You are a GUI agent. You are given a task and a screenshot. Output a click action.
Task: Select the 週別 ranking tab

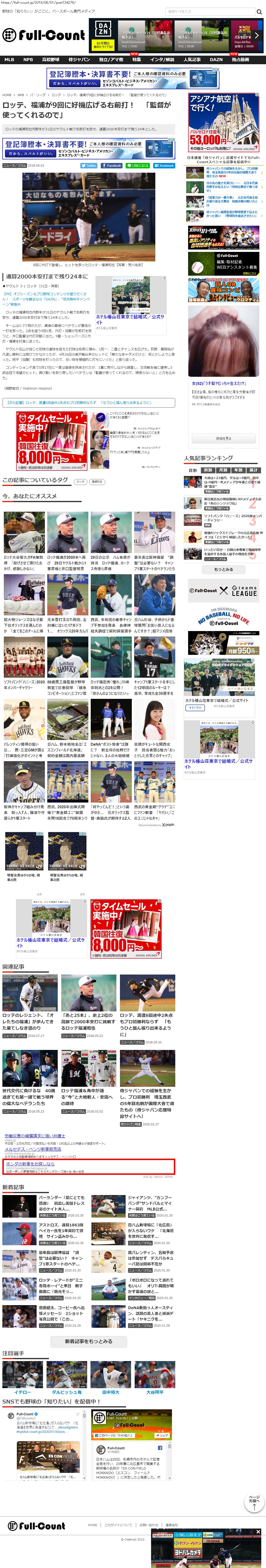[x=208, y=470]
